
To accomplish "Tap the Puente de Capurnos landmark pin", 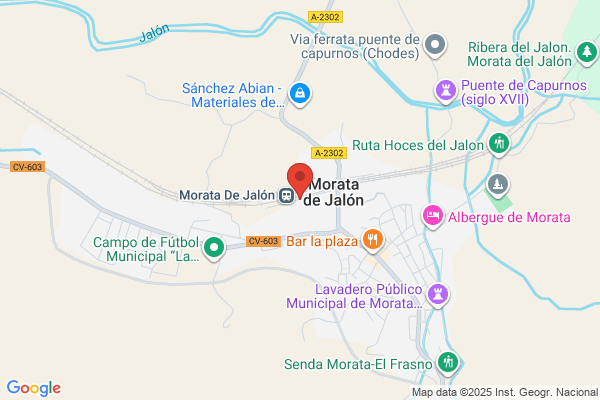I will (x=446, y=92).
